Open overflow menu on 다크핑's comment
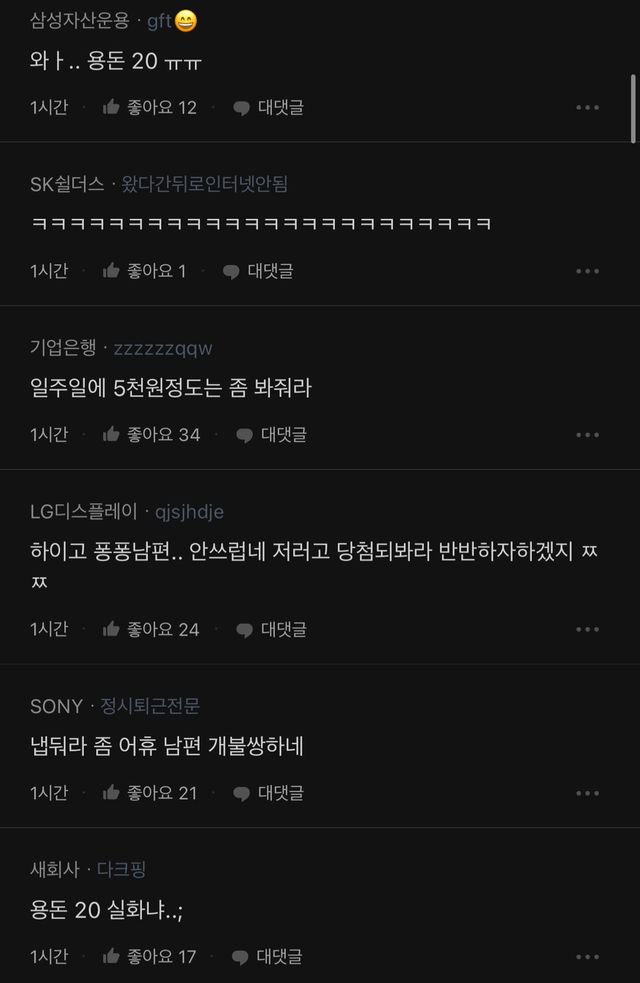 coord(587,957)
